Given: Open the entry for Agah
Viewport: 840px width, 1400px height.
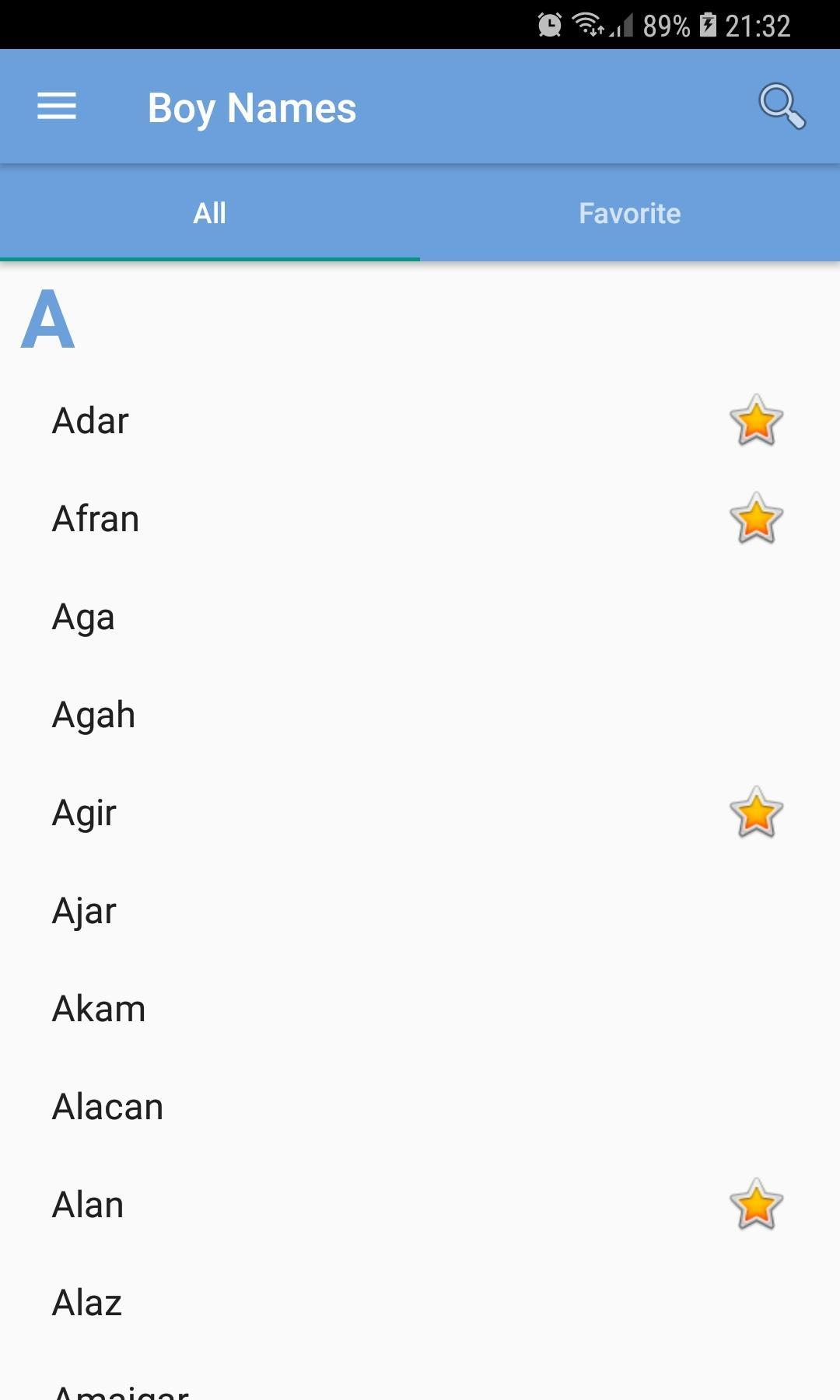Looking at the screenshot, I should (x=94, y=715).
